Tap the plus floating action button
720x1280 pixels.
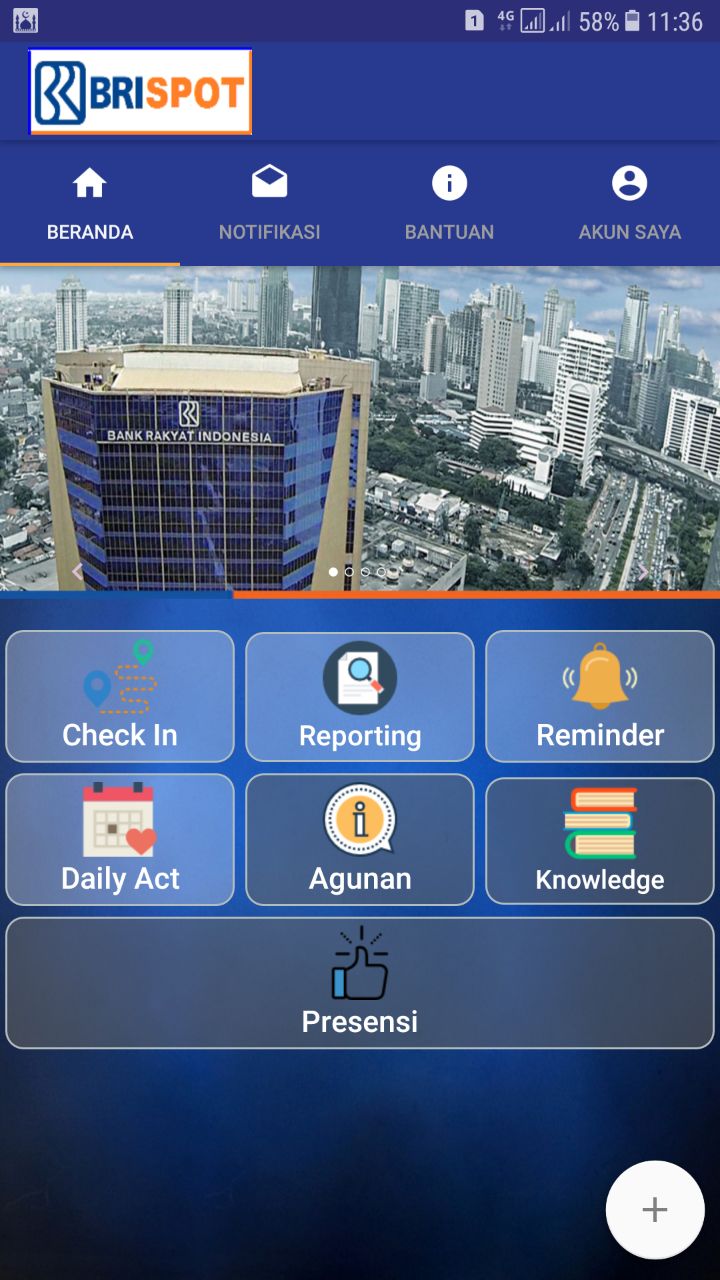click(x=655, y=1210)
